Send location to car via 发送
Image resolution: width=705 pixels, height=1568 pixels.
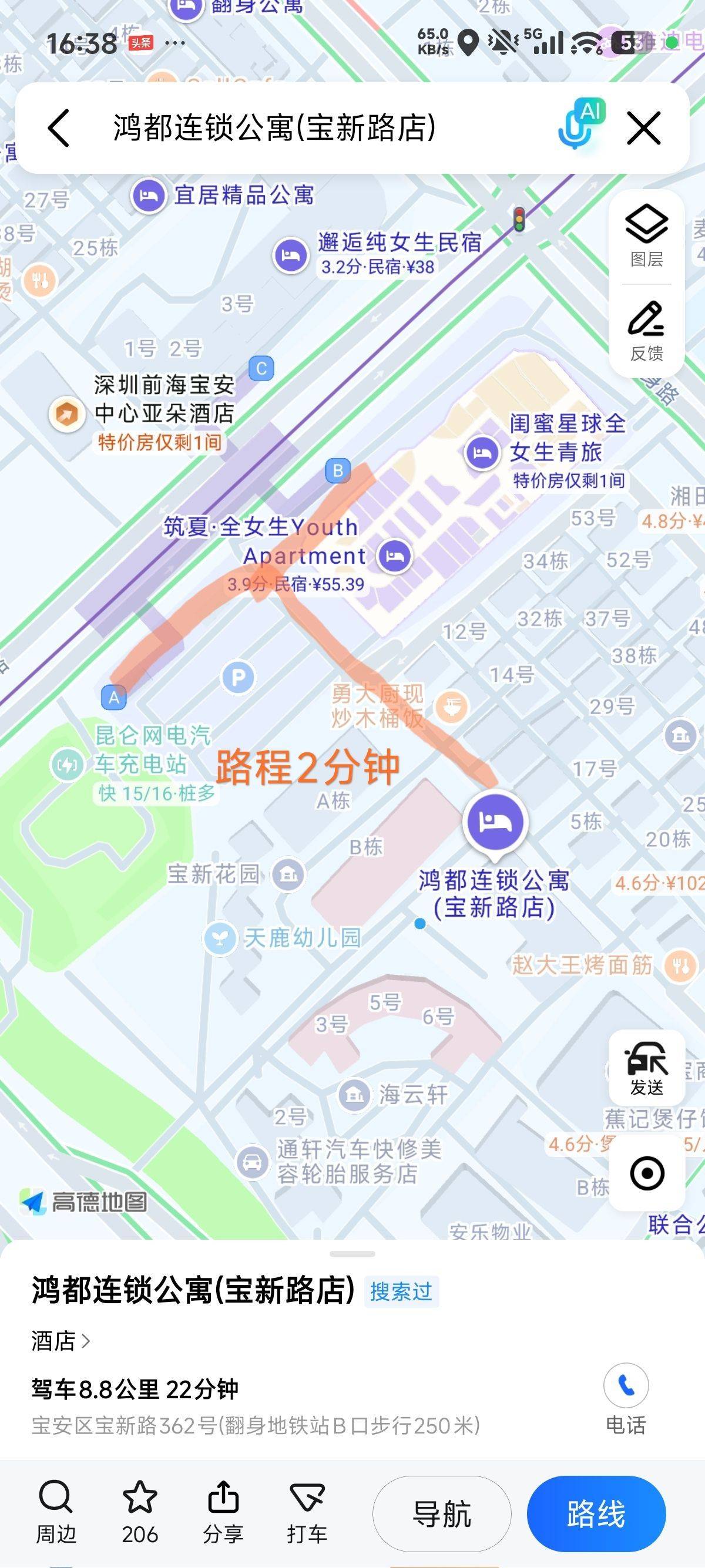point(646,1068)
